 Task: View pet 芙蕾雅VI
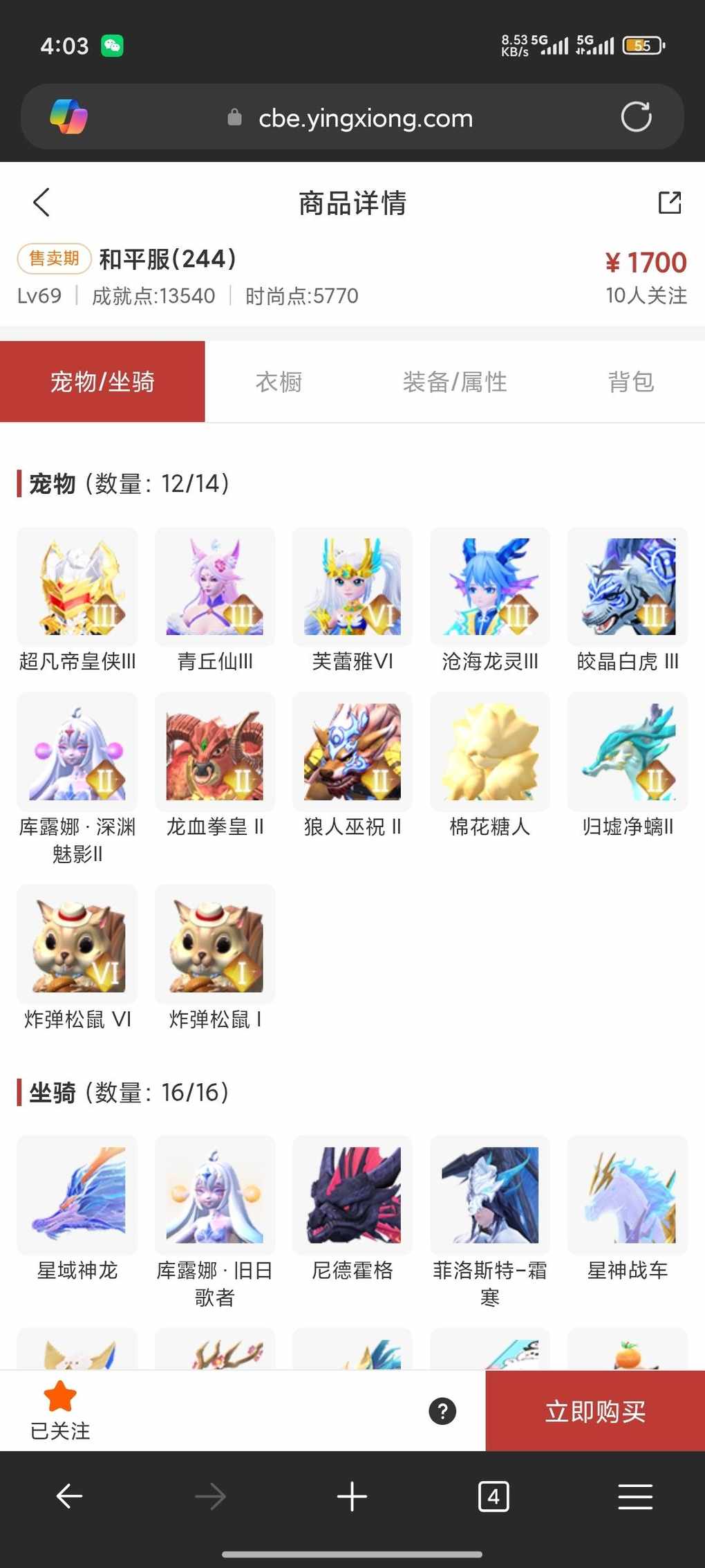[x=352, y=587]
